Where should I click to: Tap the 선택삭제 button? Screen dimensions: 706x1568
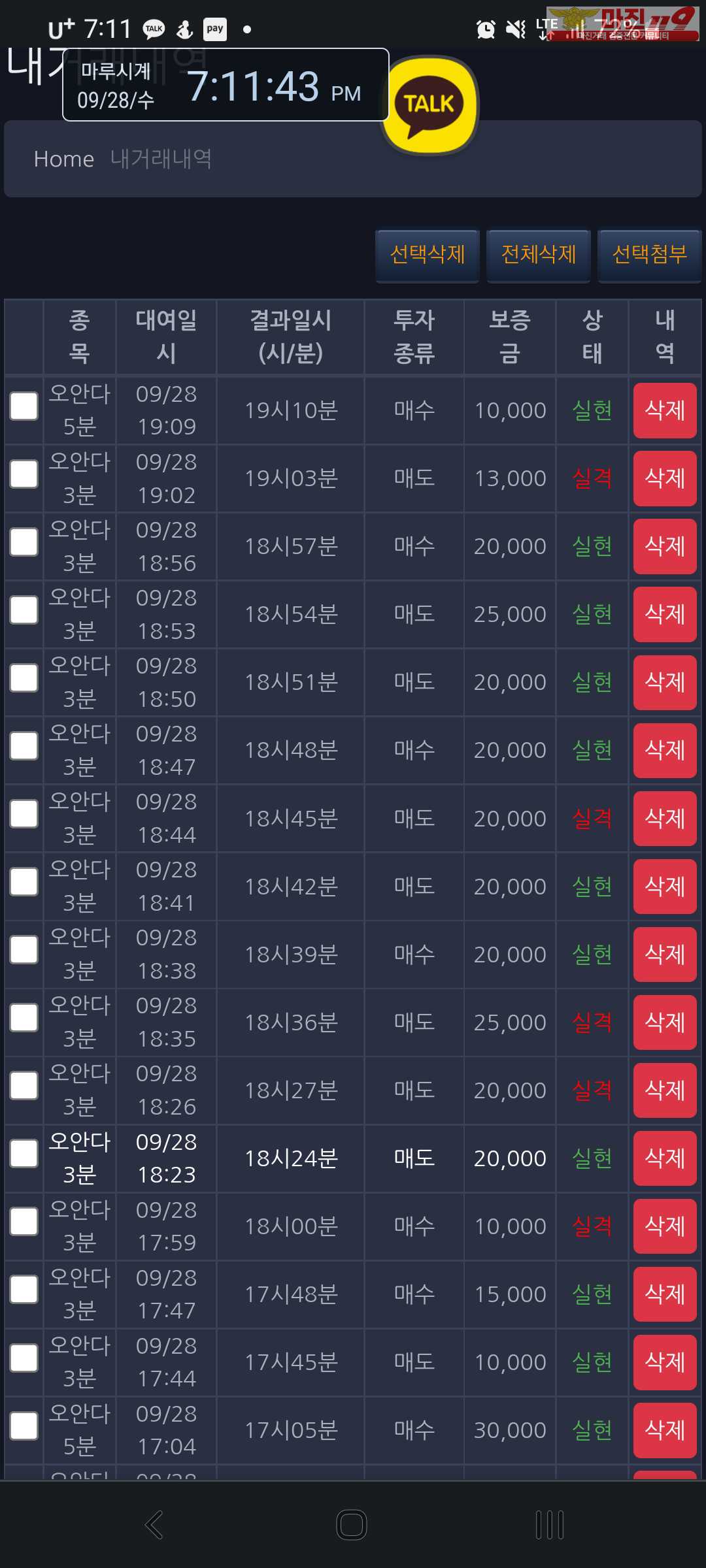tap(428, 255)
